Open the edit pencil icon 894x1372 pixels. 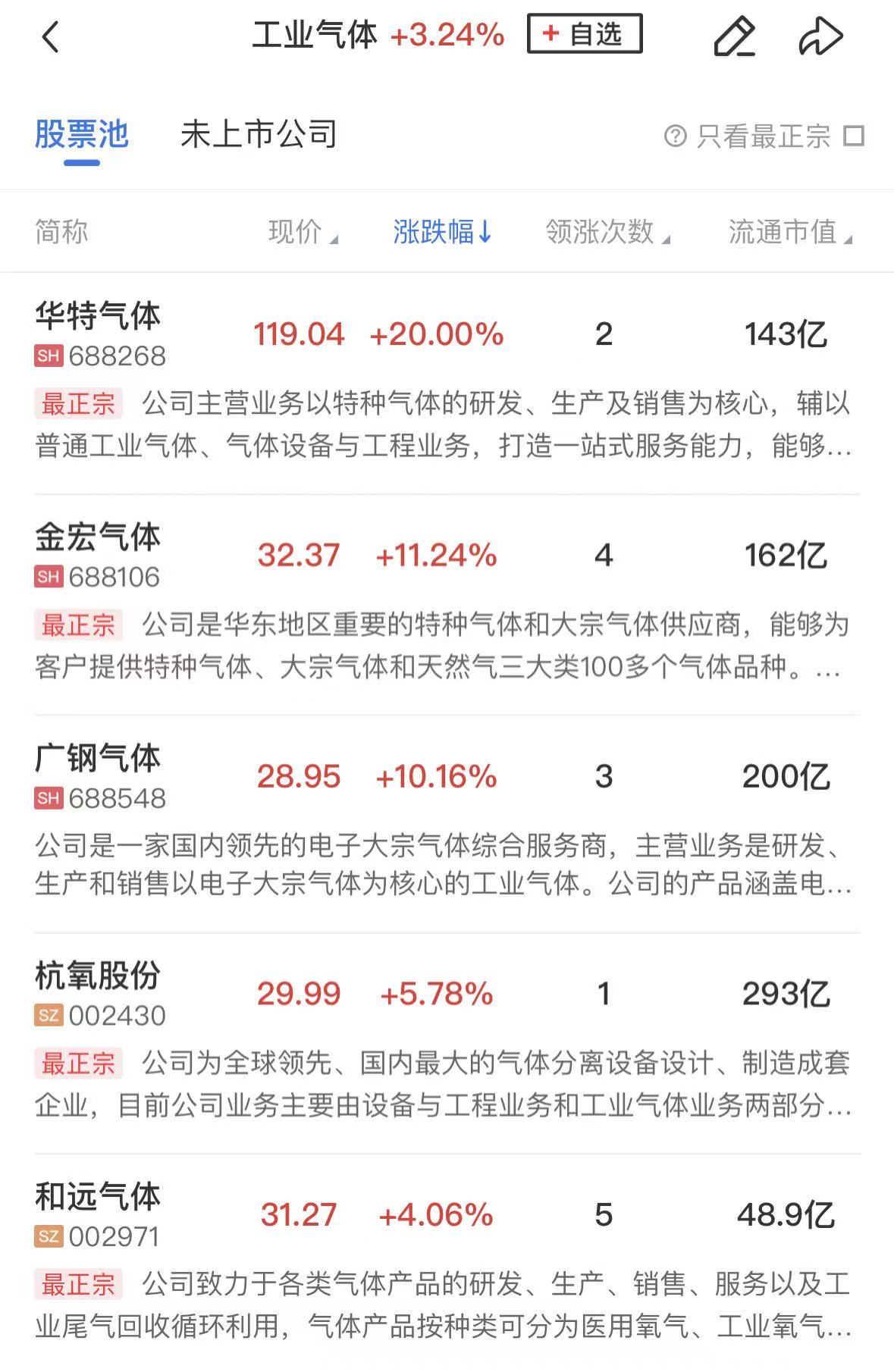point(734,36)
